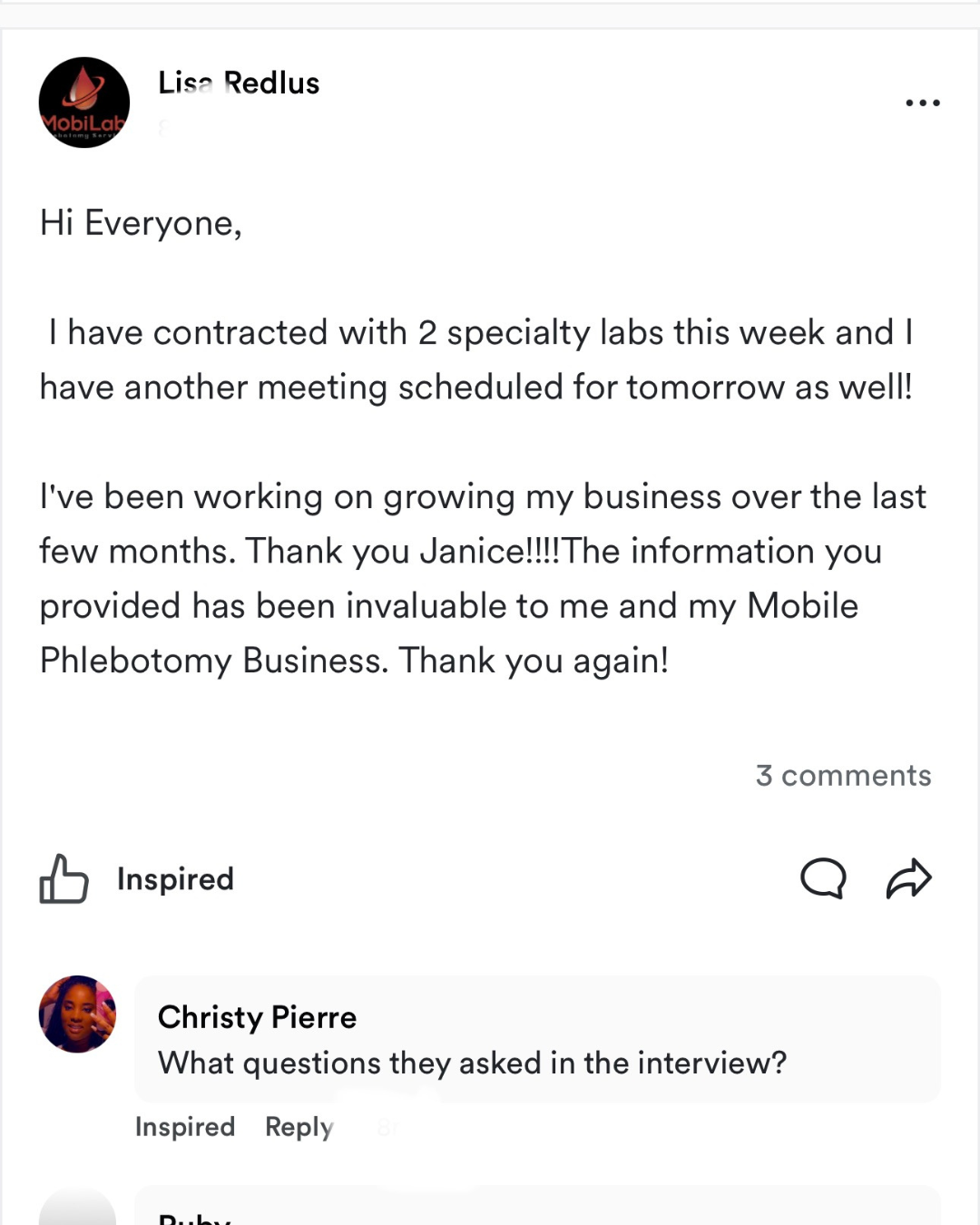Open Lisa Redlus's name link

(x=239, y=83)
